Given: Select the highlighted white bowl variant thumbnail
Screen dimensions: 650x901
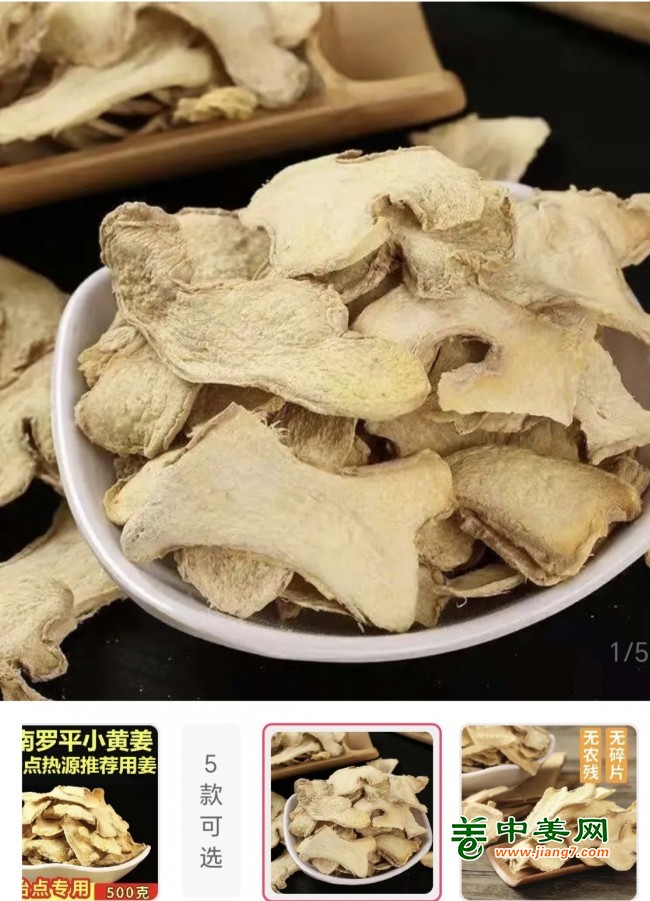Looking at the screenshot, I should coord(351,812).
